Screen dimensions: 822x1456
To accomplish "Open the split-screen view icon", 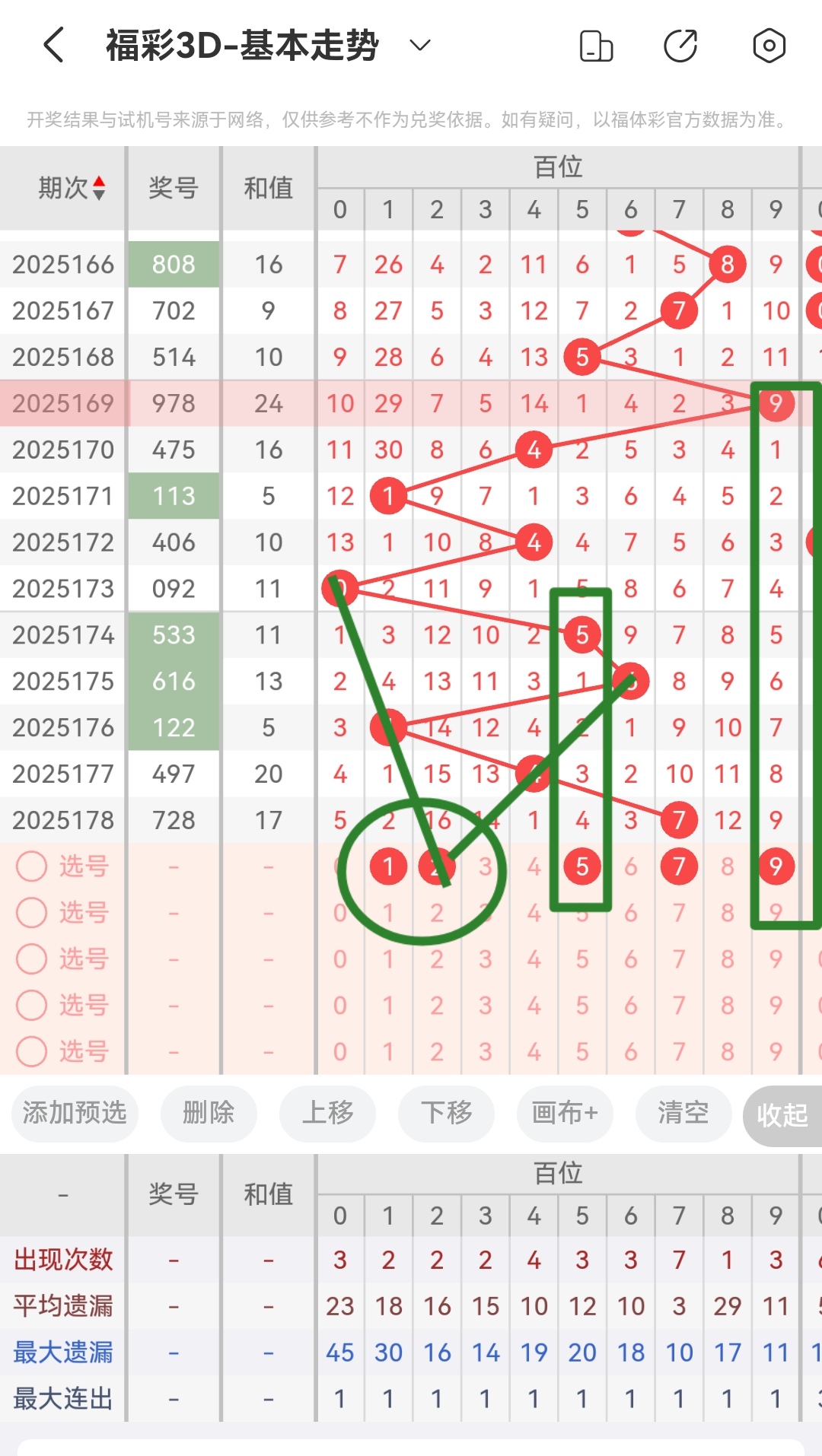I will pyautogui.click(x=596, y=46).
